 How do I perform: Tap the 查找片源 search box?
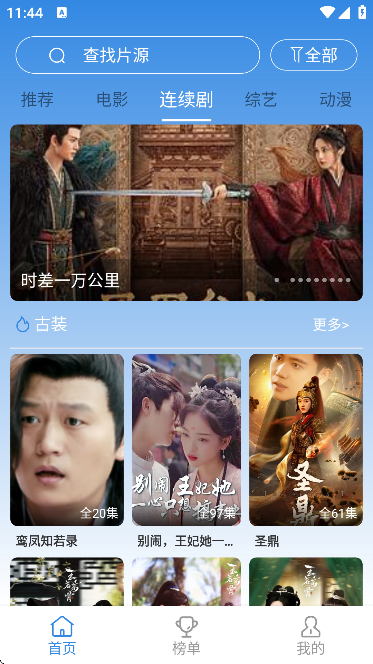[138, 55]
